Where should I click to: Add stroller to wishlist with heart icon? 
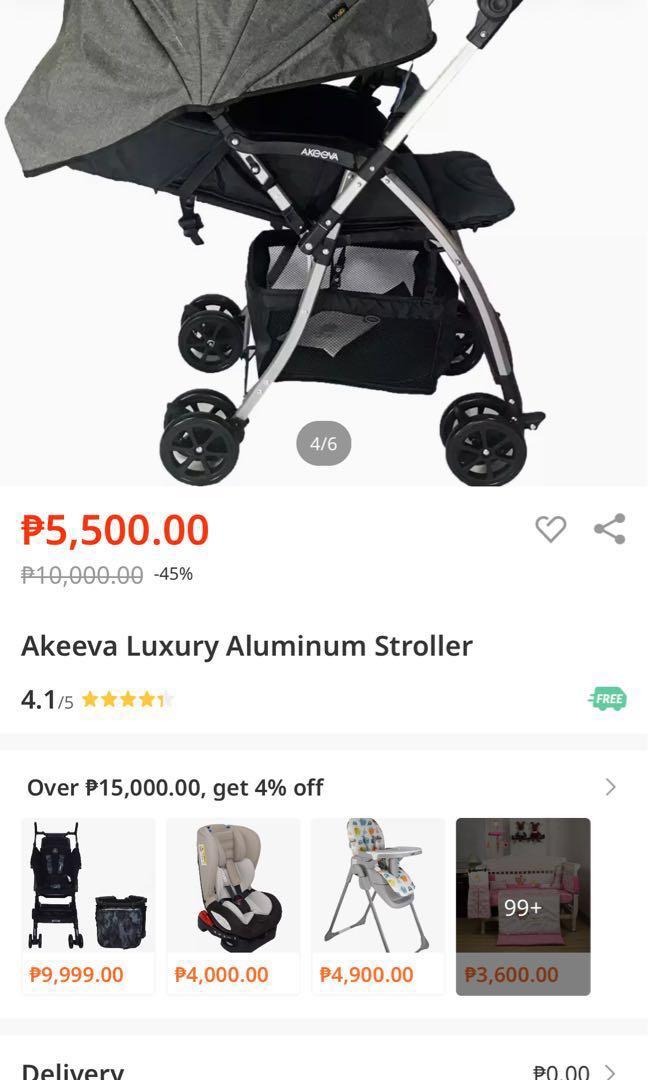click(x=550, y=529)
